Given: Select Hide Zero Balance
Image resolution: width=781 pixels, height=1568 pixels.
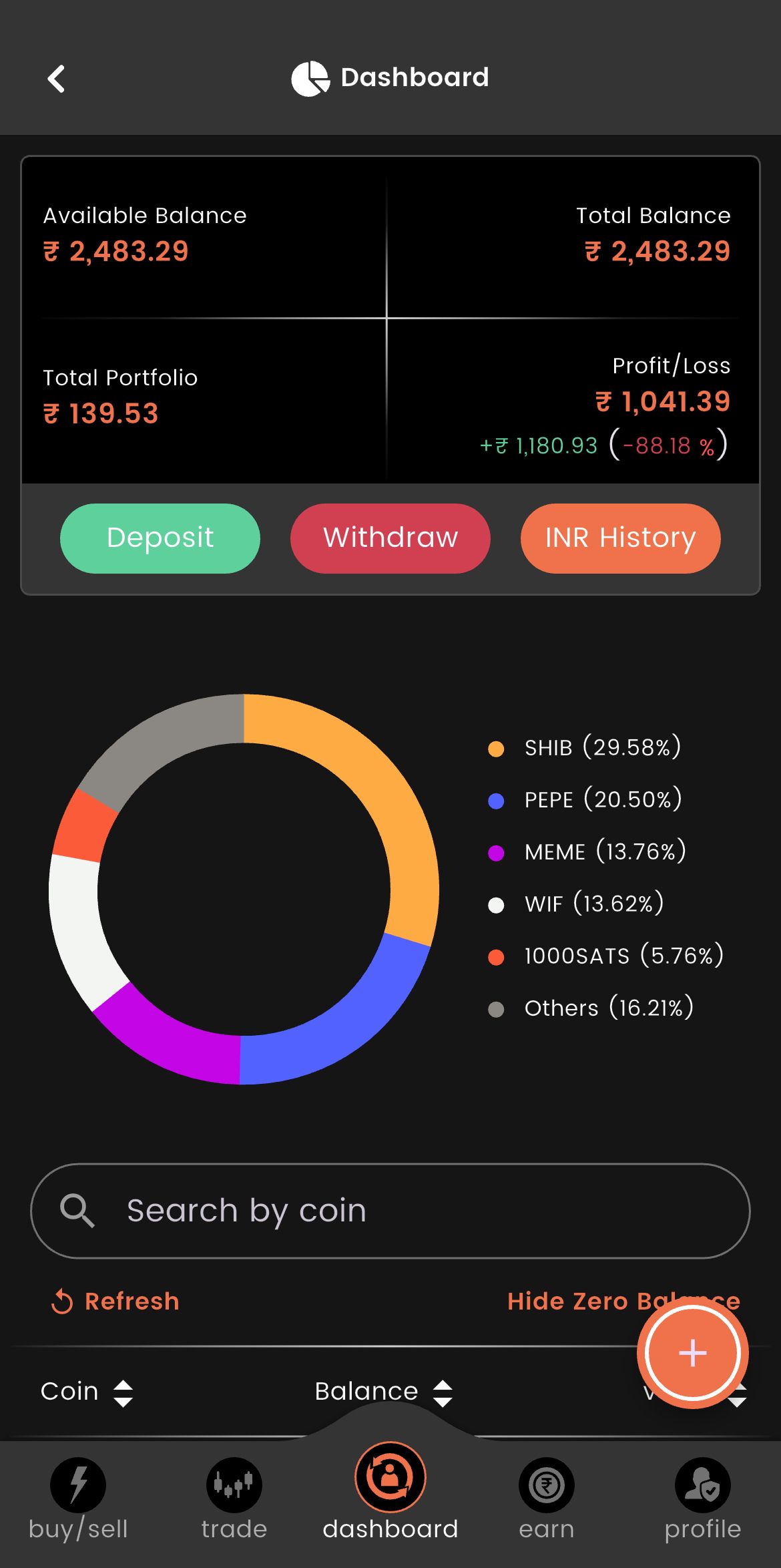Looking at the screenshot, I should [x=623, y=1301].
